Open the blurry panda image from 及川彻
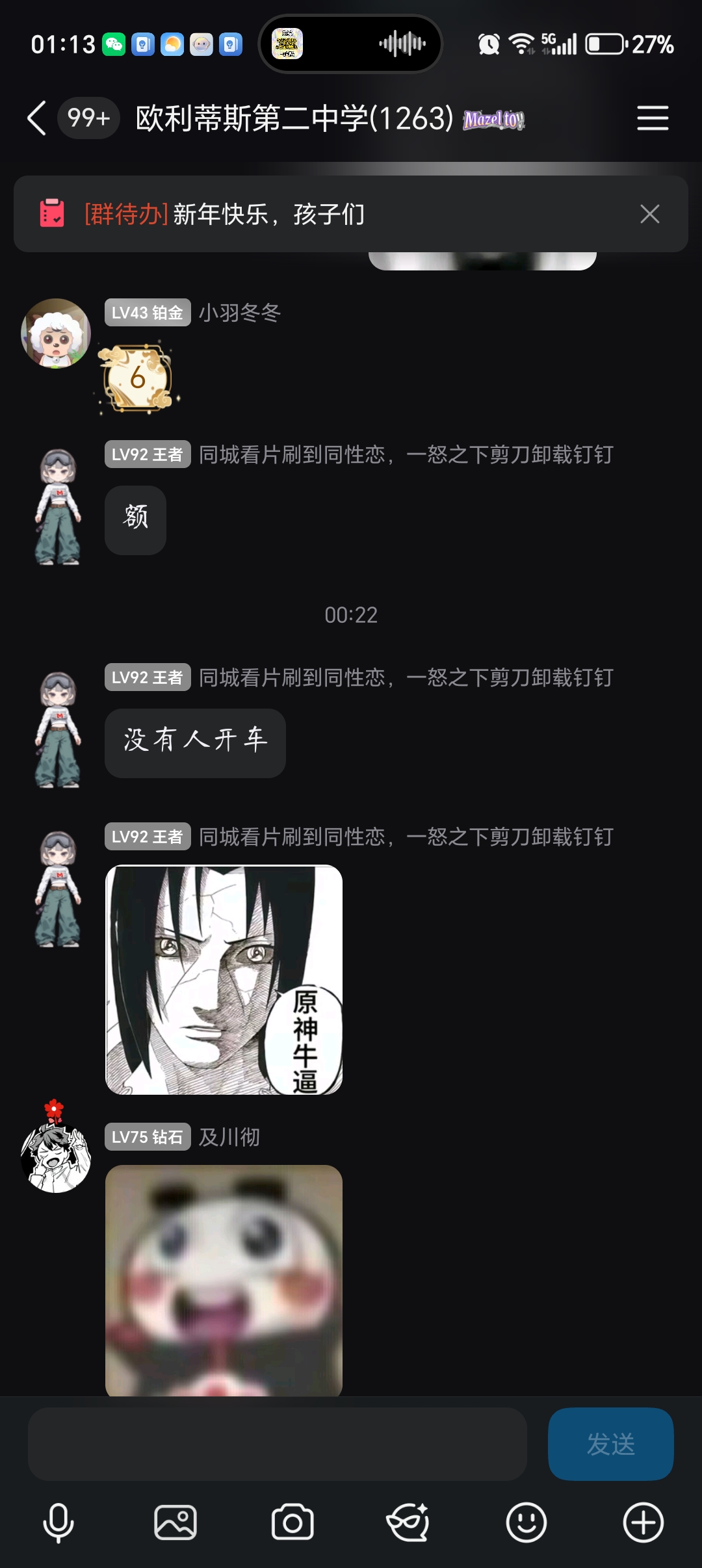The image size is (702, 1568). (224, 1279)
